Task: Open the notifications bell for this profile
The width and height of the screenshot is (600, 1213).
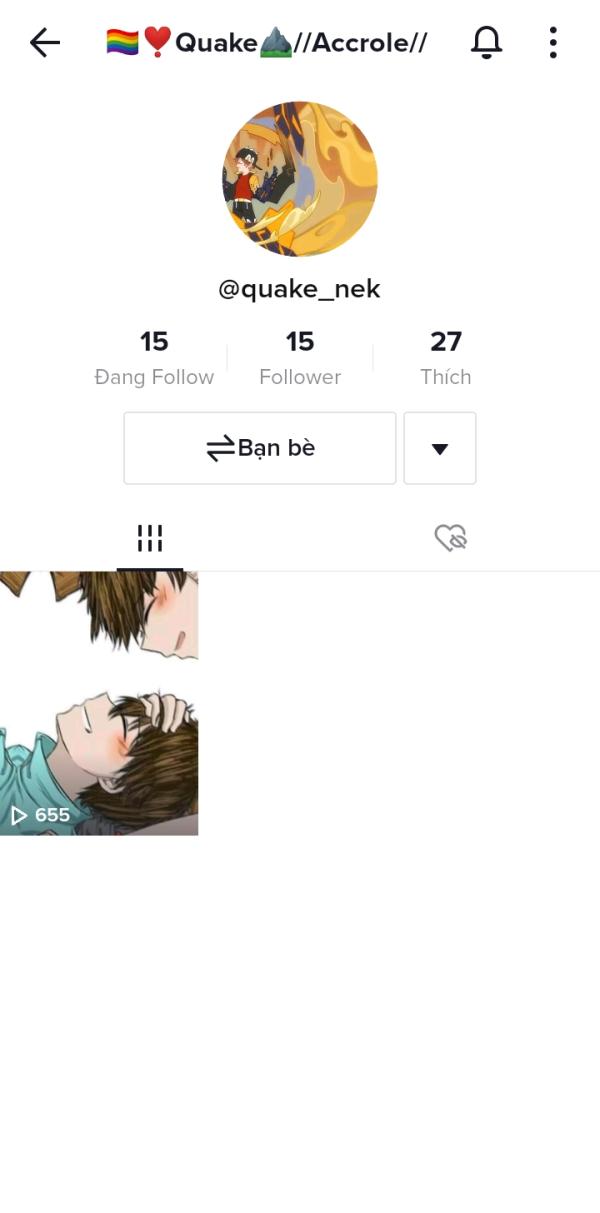Action: (486, 42)
